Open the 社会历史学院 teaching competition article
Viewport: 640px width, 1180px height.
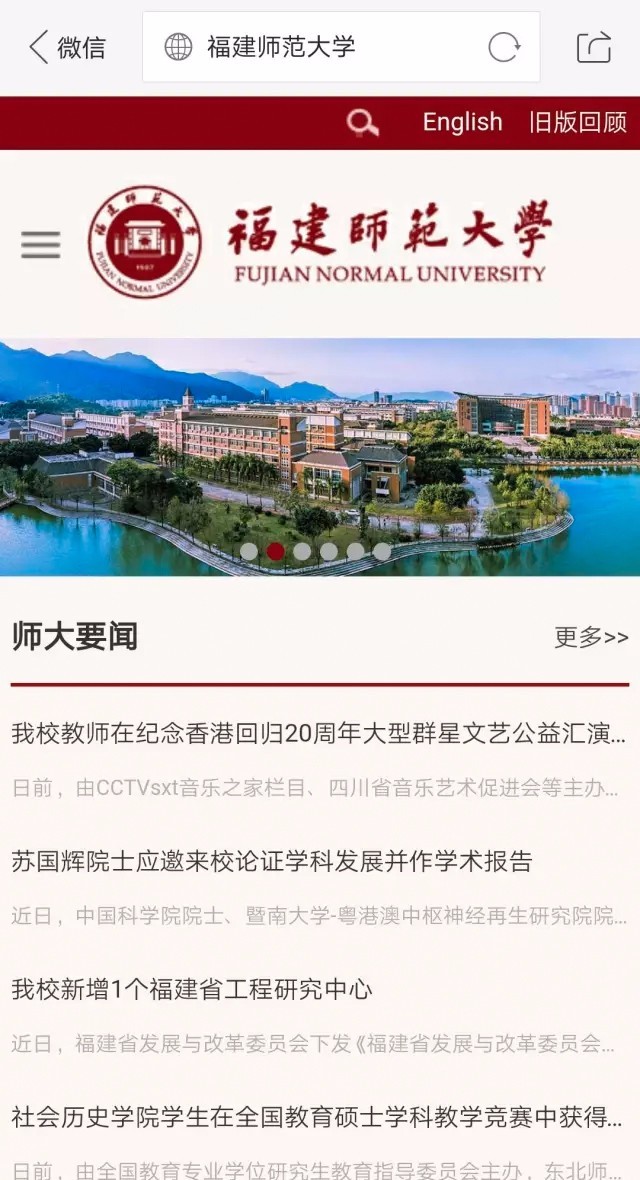[317, 1118]
